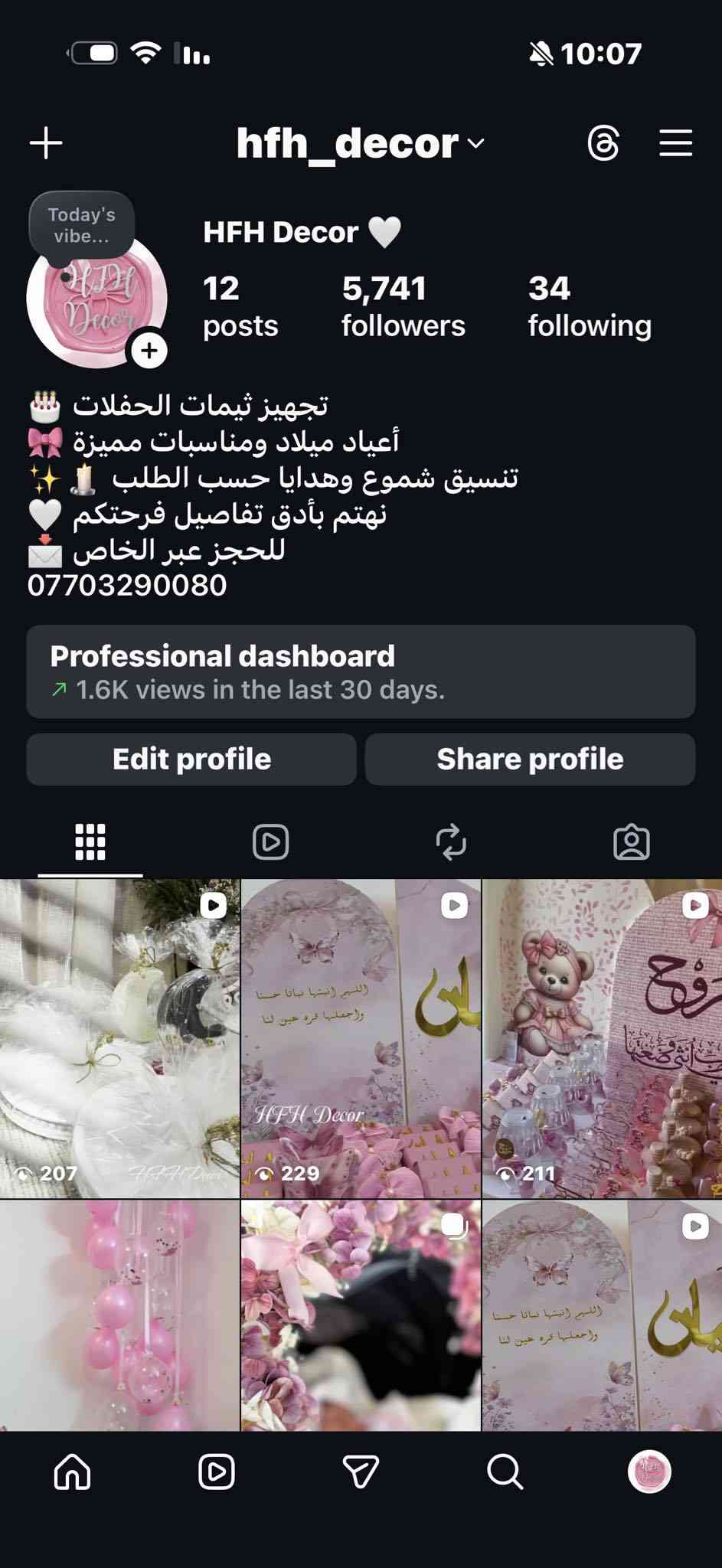Open the Search and explore tab
The width and height of the screenshot is (722, 1568).
coord(505,1472)
